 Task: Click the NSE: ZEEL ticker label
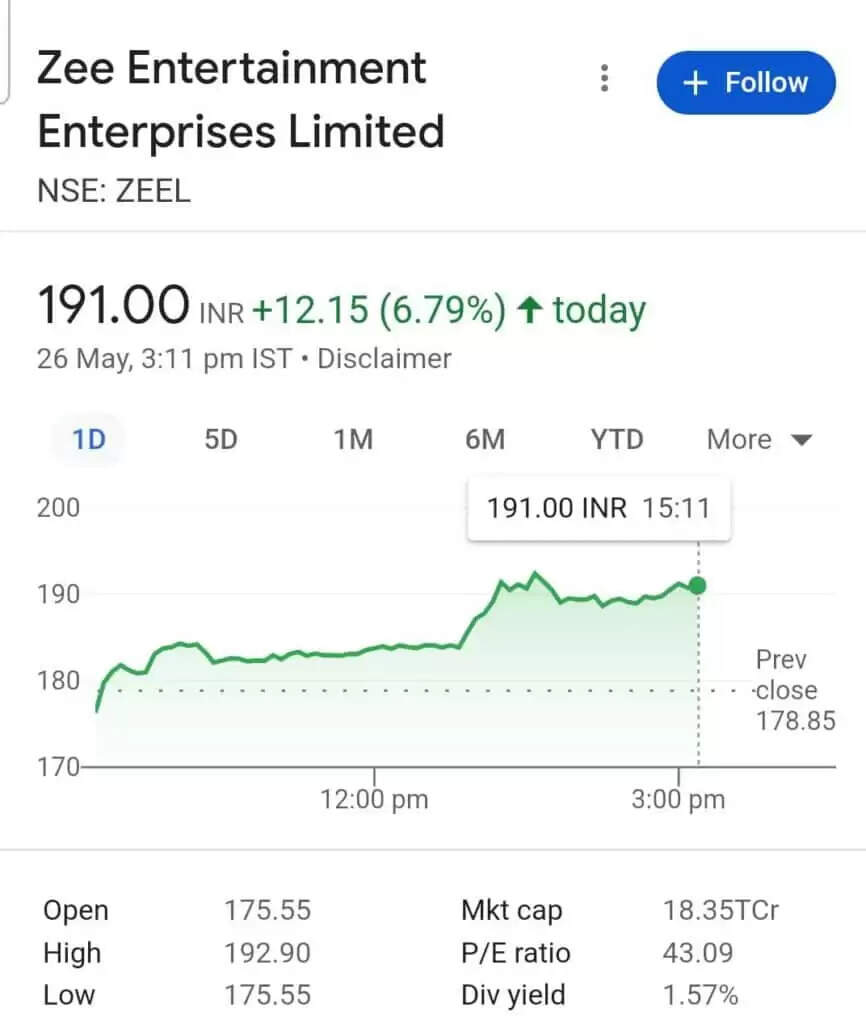coord(113,191)
